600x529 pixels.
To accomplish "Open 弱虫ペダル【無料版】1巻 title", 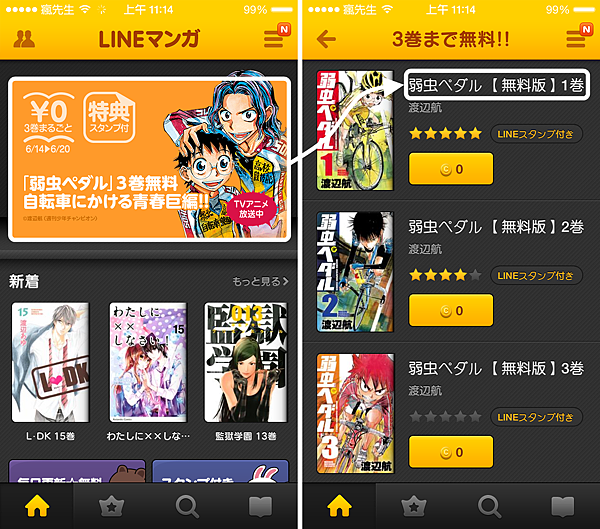I will [496, 85].
